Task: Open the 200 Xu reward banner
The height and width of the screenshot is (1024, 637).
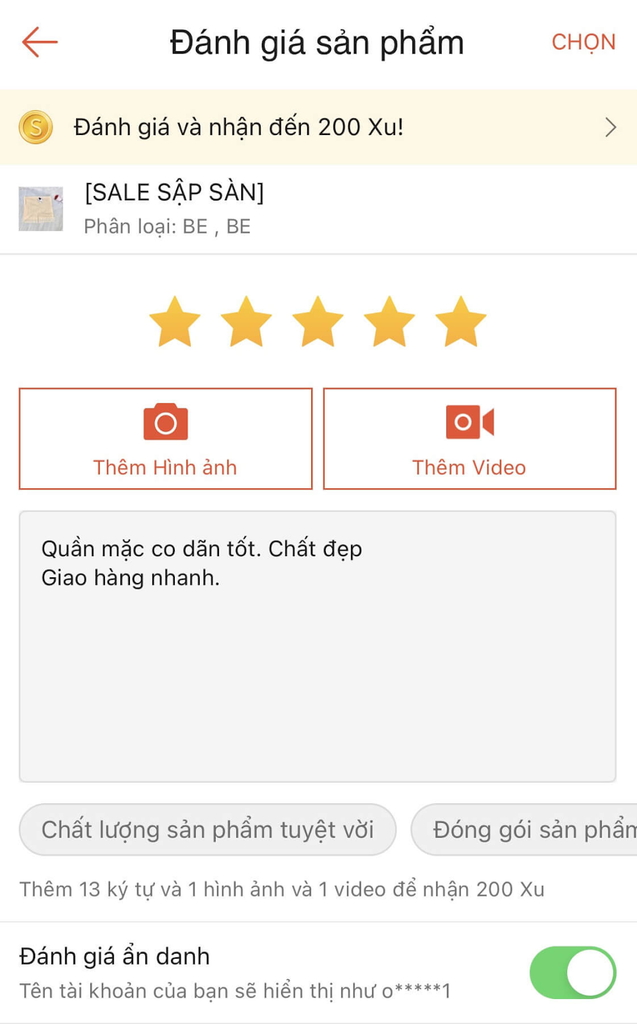Action: click(318, 127)
